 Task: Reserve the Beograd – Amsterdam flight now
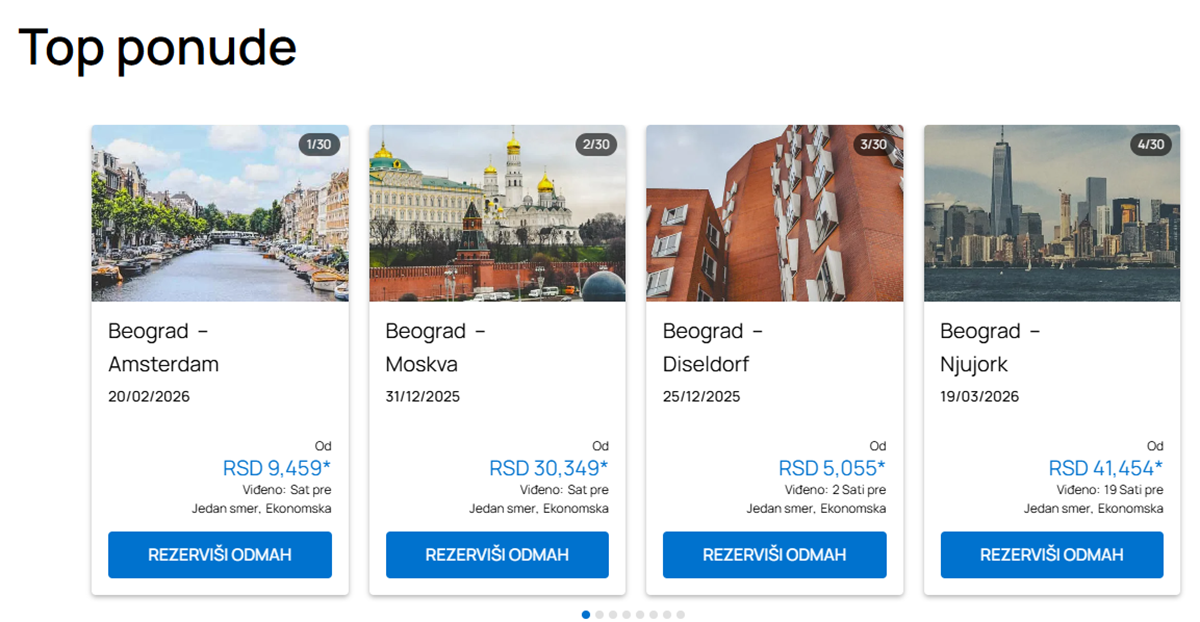[x=219, y=555]
